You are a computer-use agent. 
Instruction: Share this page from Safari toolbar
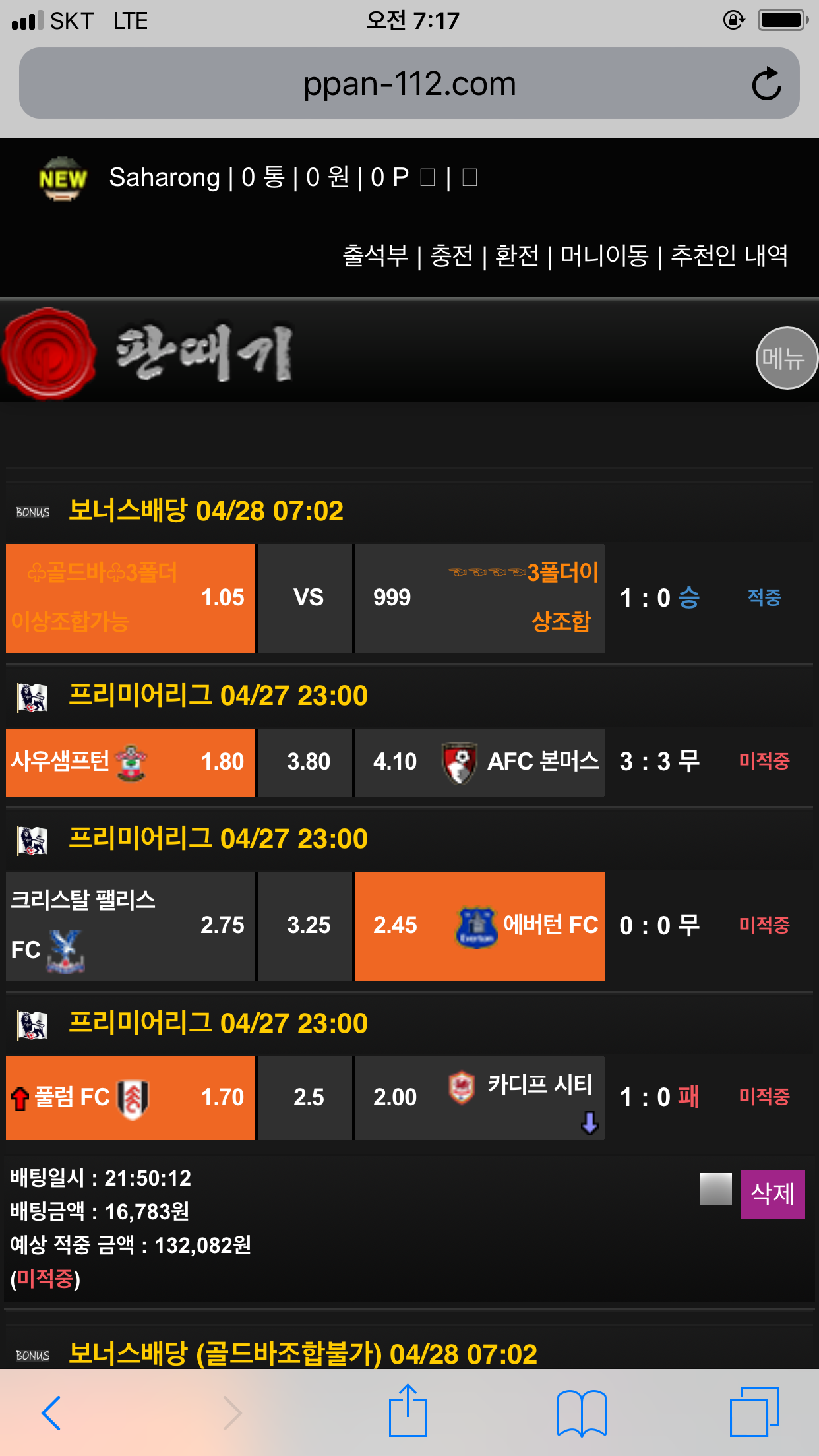click(408, 1411)
